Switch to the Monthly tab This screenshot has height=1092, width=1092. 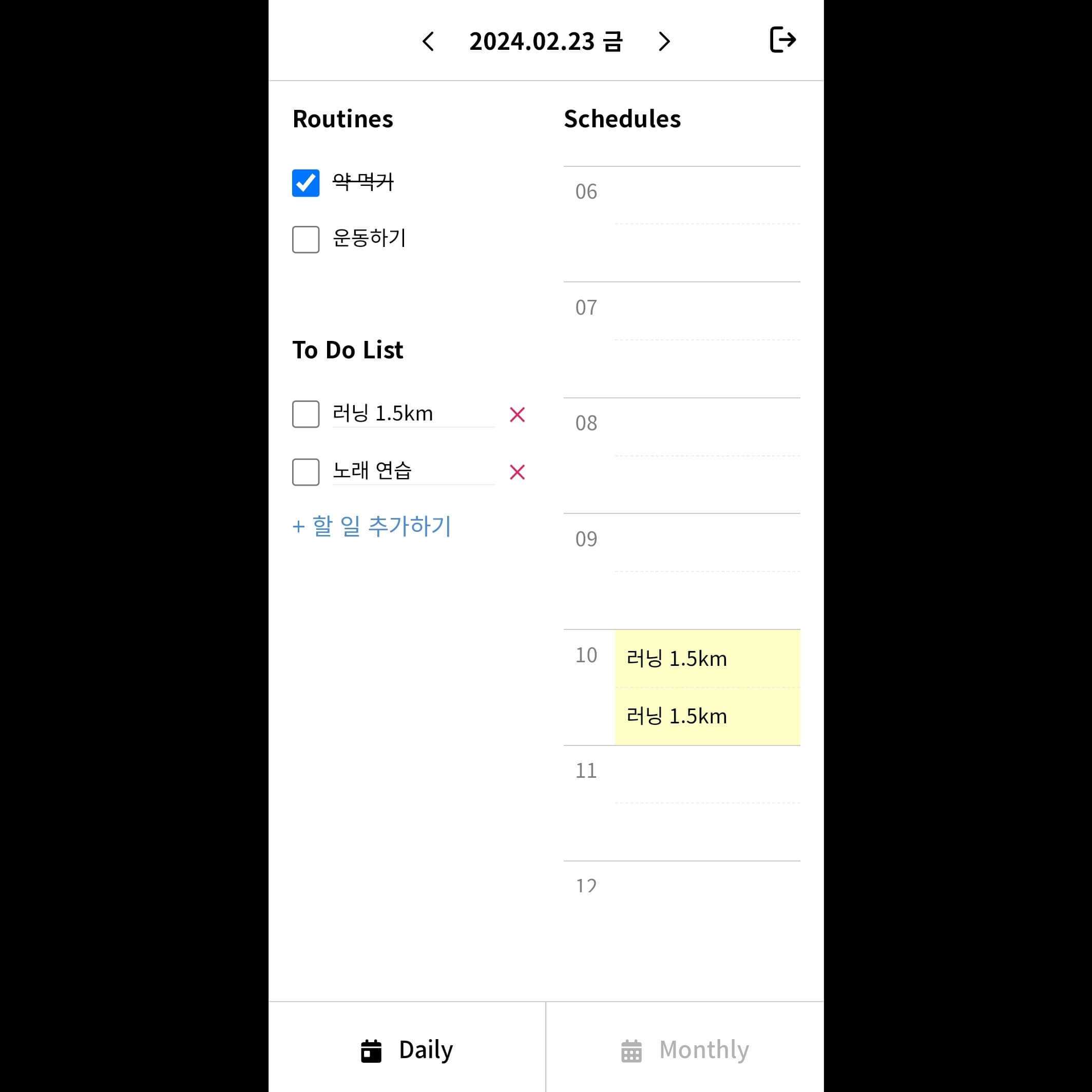click(x=684, y=1049)
